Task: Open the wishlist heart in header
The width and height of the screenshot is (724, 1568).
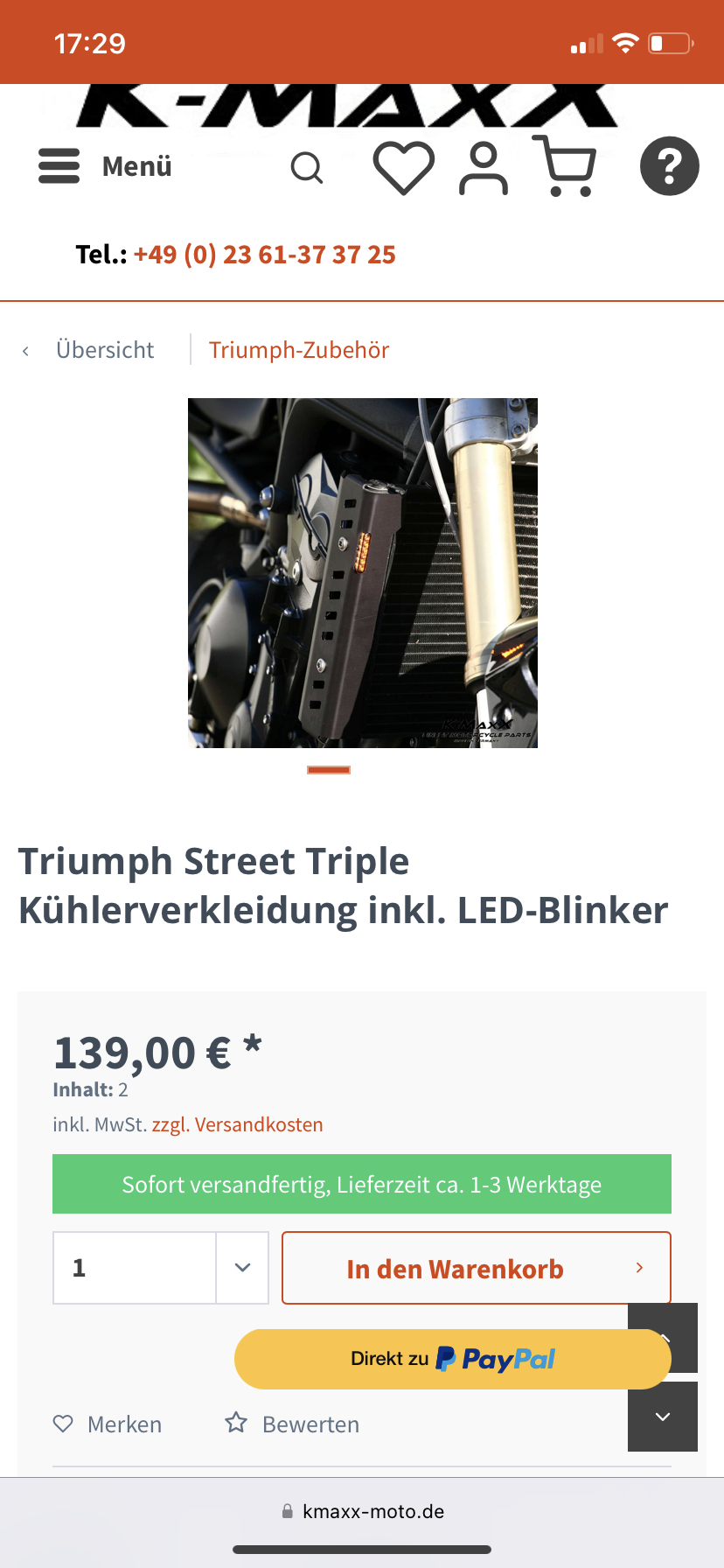Action: pyautogui.click(x=404, y=167)
